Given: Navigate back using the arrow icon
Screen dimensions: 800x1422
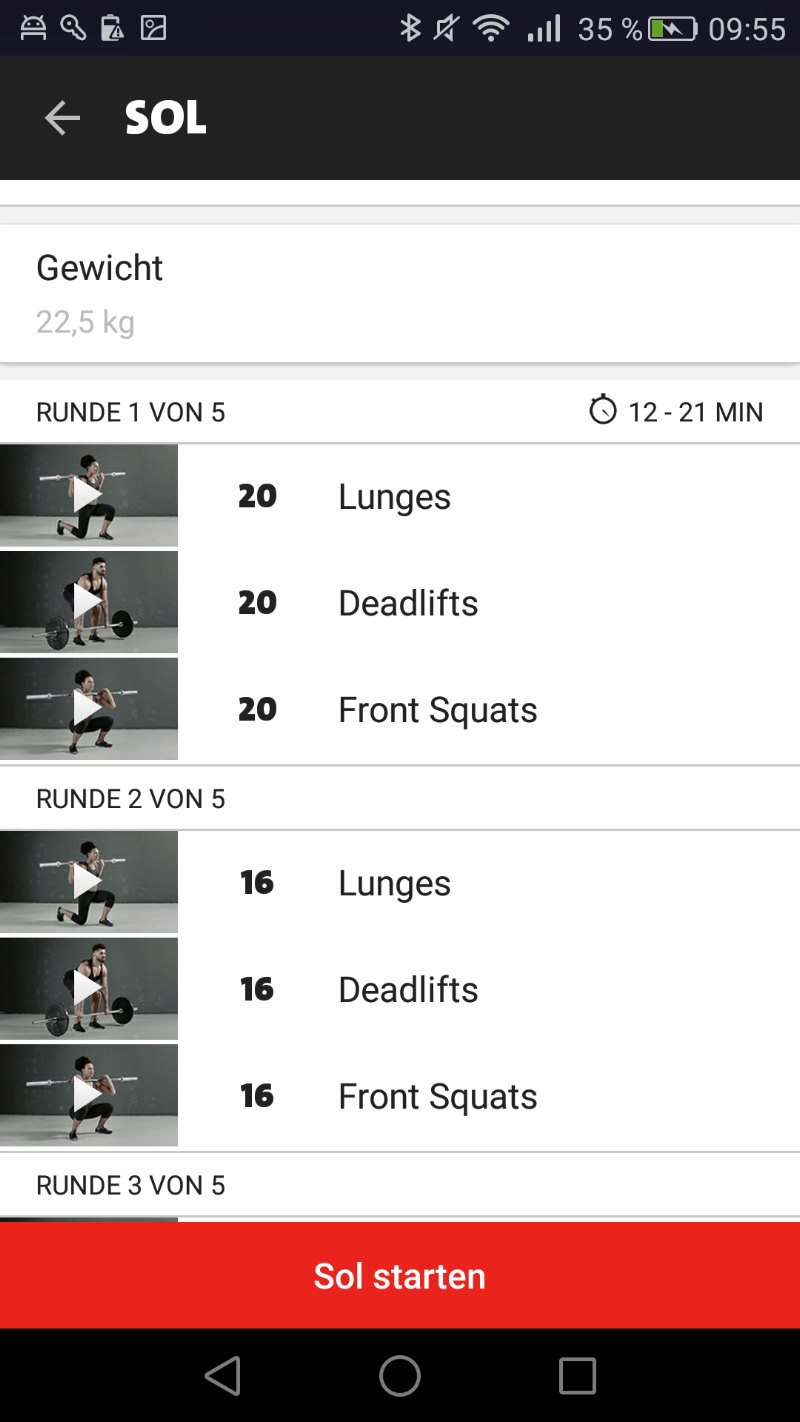Looking at the screenshot, I should (x=63, y=117).
